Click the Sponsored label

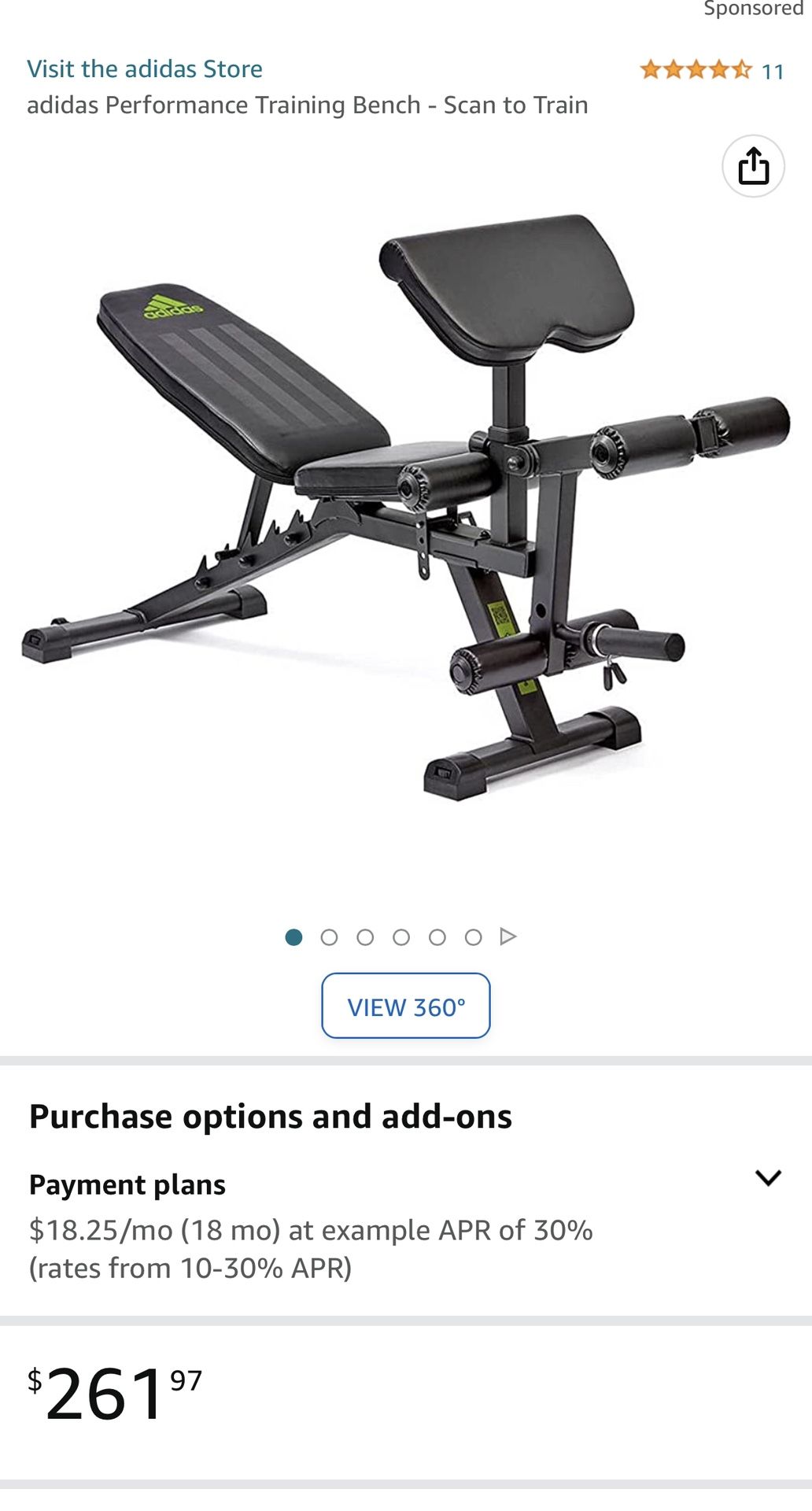(x=751, y=9)
